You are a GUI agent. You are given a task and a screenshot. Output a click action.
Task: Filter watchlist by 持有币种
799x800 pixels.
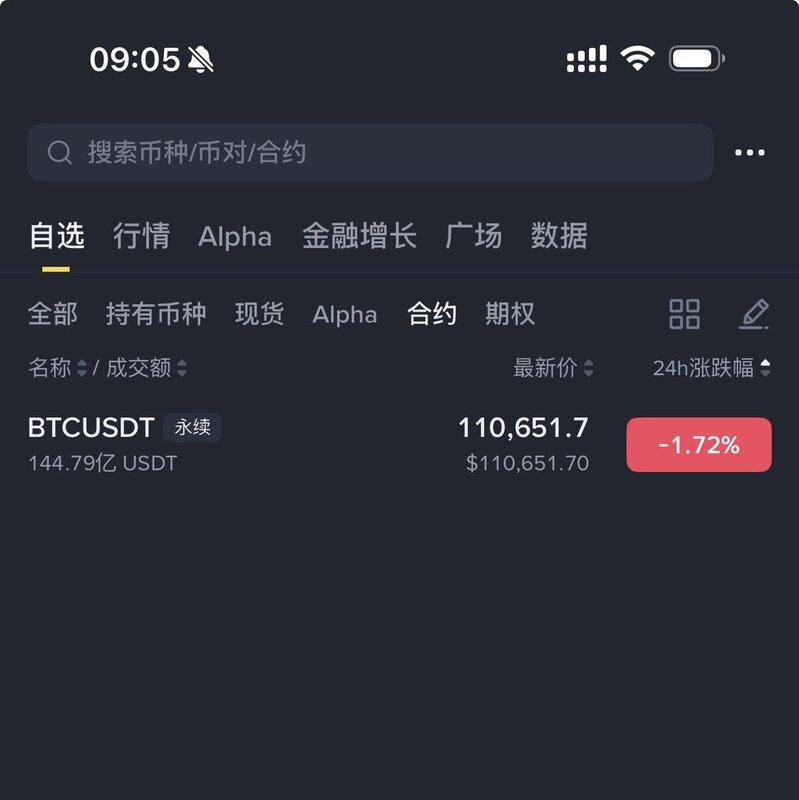156,314
